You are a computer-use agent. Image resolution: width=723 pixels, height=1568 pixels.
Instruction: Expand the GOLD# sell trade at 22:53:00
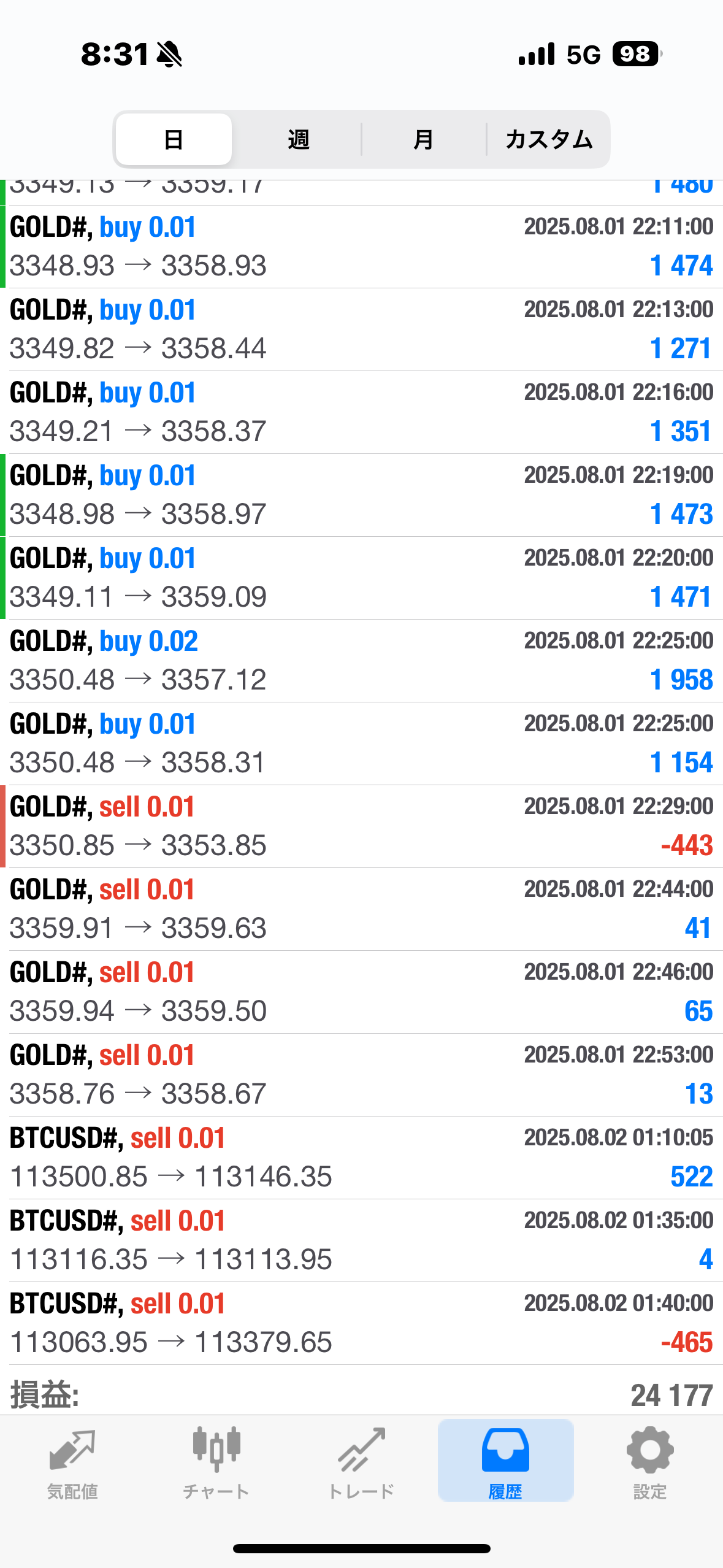click(361, 1075)
